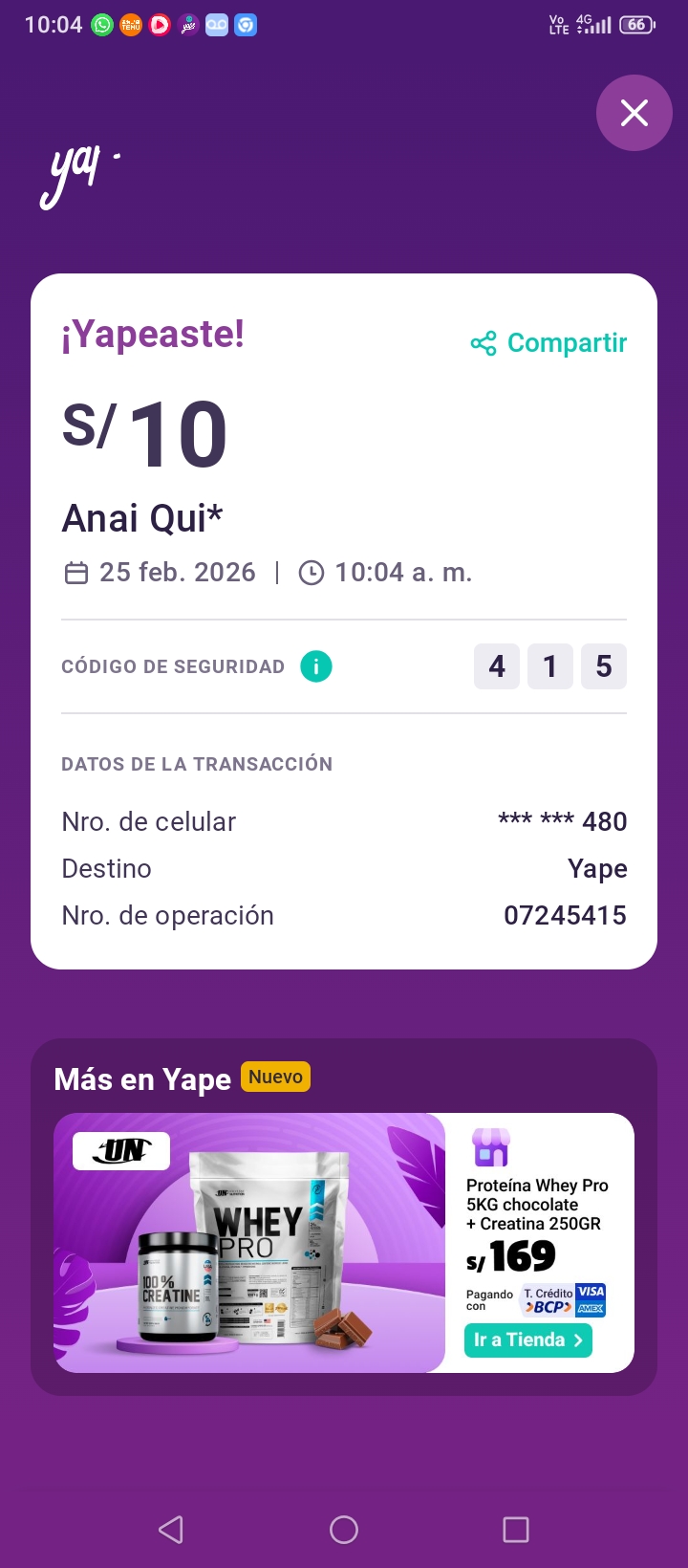Image resolution: width=688 pixels, height=1568 pixels.
Task: Tap Ir a Tienda button
Action: (527, 1339)
